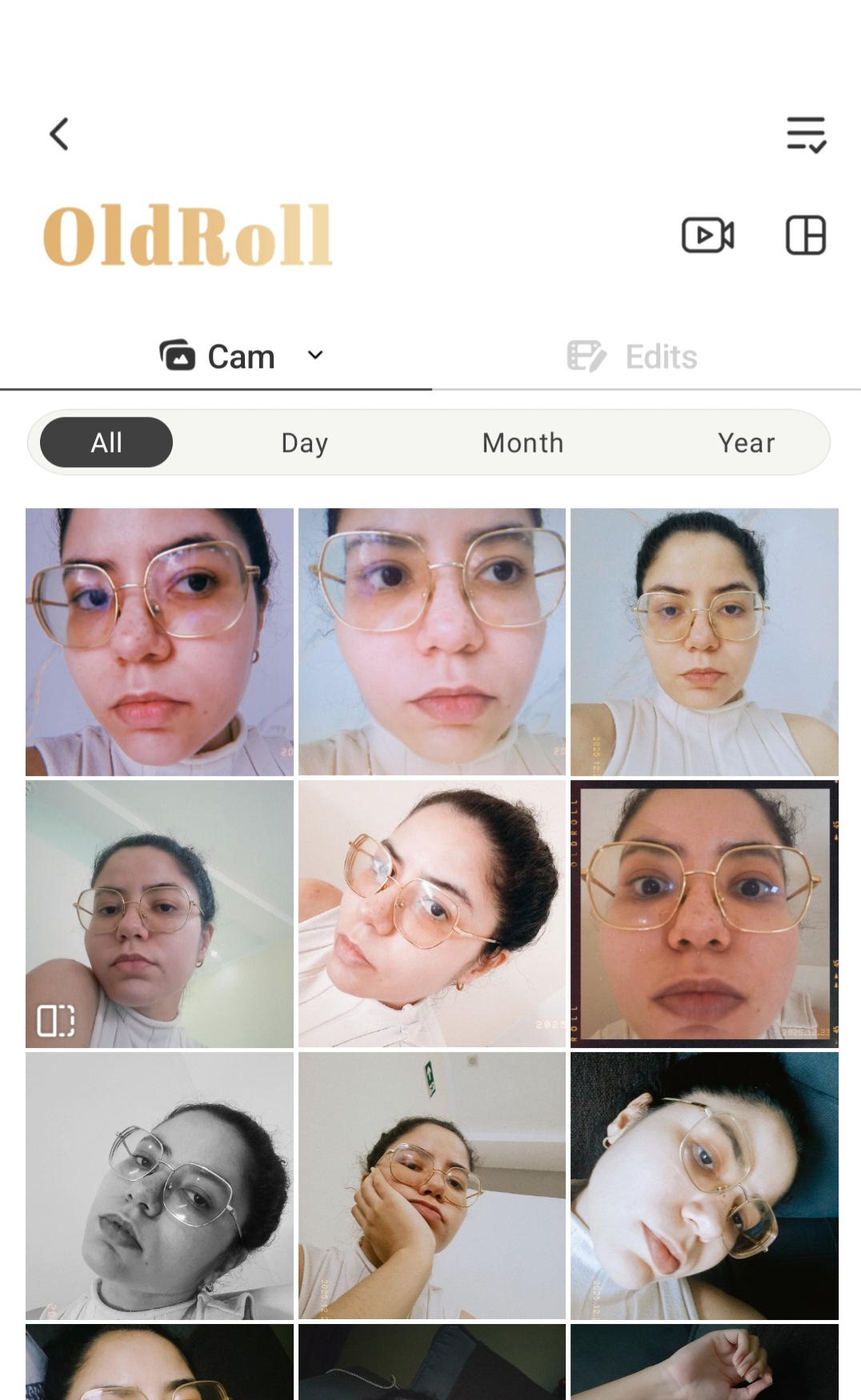Go back using the top-left arrow

[59, 134]
